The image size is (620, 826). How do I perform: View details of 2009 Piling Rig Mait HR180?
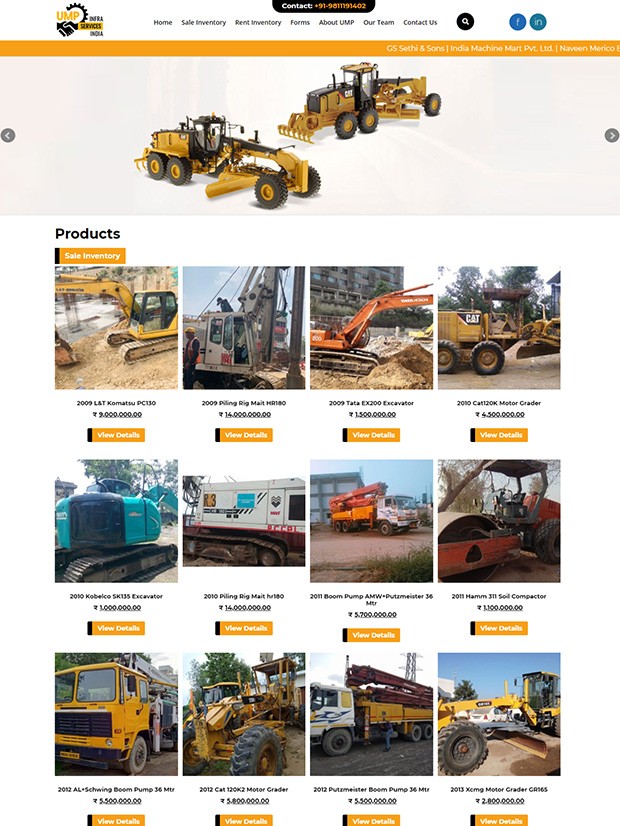pyautogui.click(x=245, y=435)
